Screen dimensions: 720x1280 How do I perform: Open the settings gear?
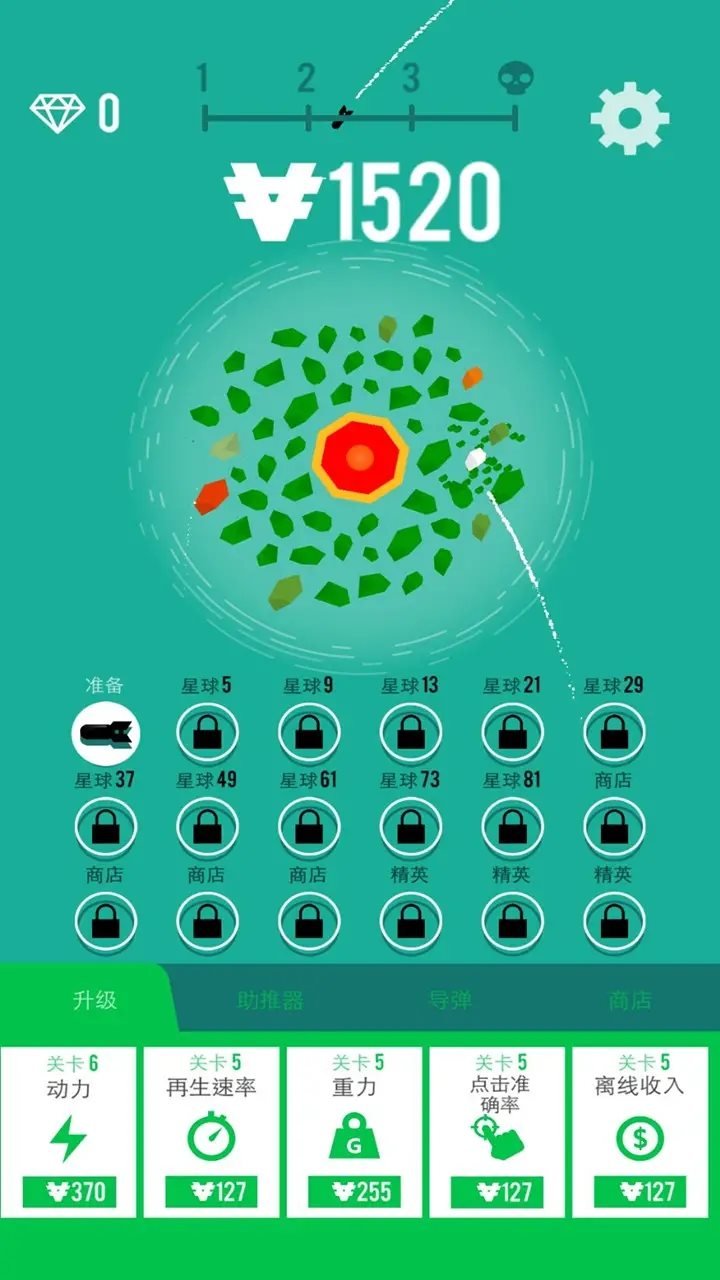[630, 118]
